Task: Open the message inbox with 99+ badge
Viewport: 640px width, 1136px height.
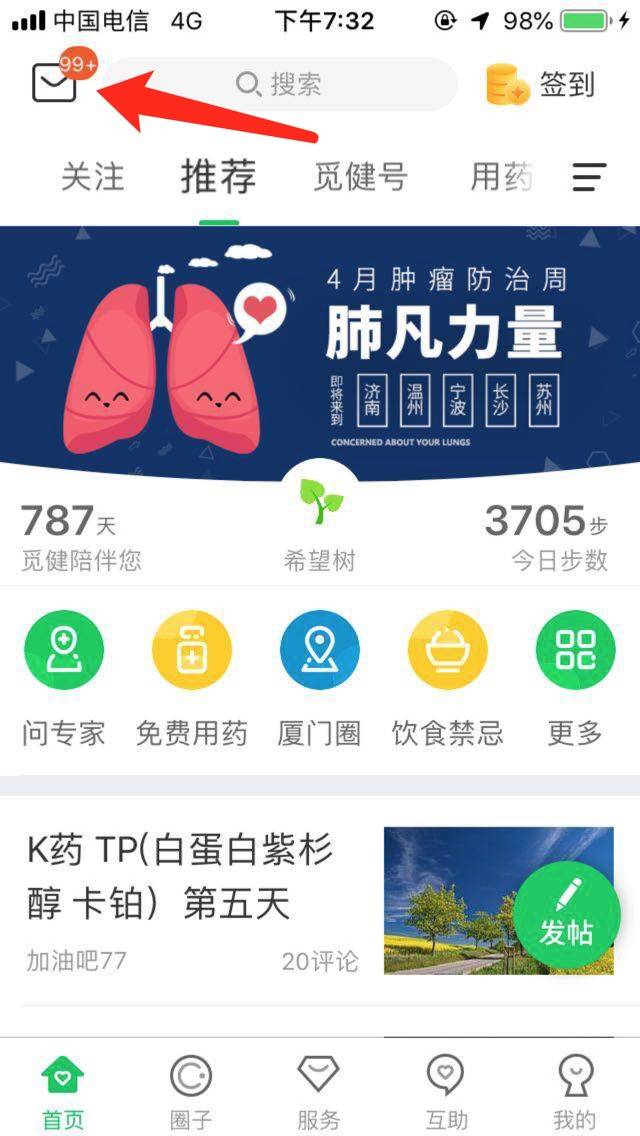Action: (x=56, y=82)
